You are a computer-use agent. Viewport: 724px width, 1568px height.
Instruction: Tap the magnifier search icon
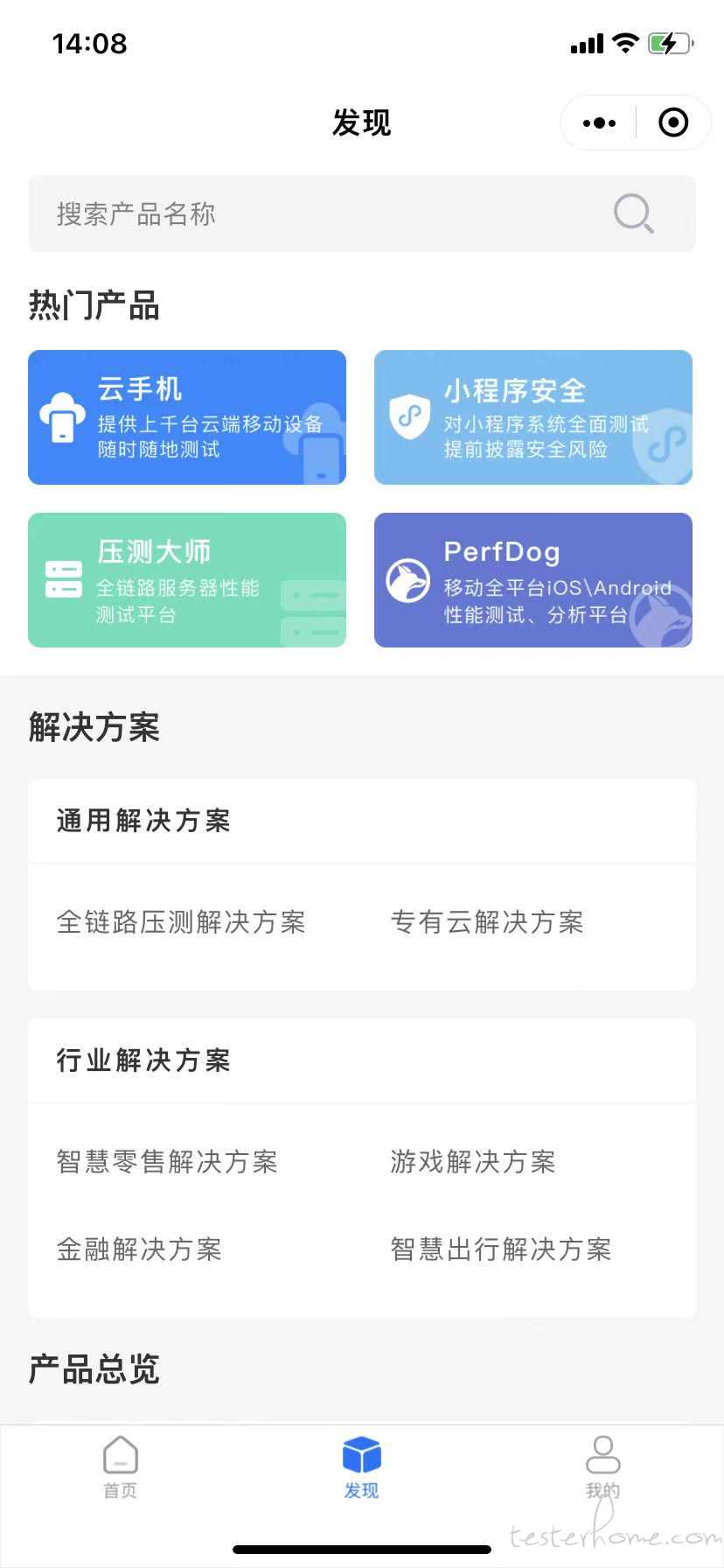pos(634,213)
